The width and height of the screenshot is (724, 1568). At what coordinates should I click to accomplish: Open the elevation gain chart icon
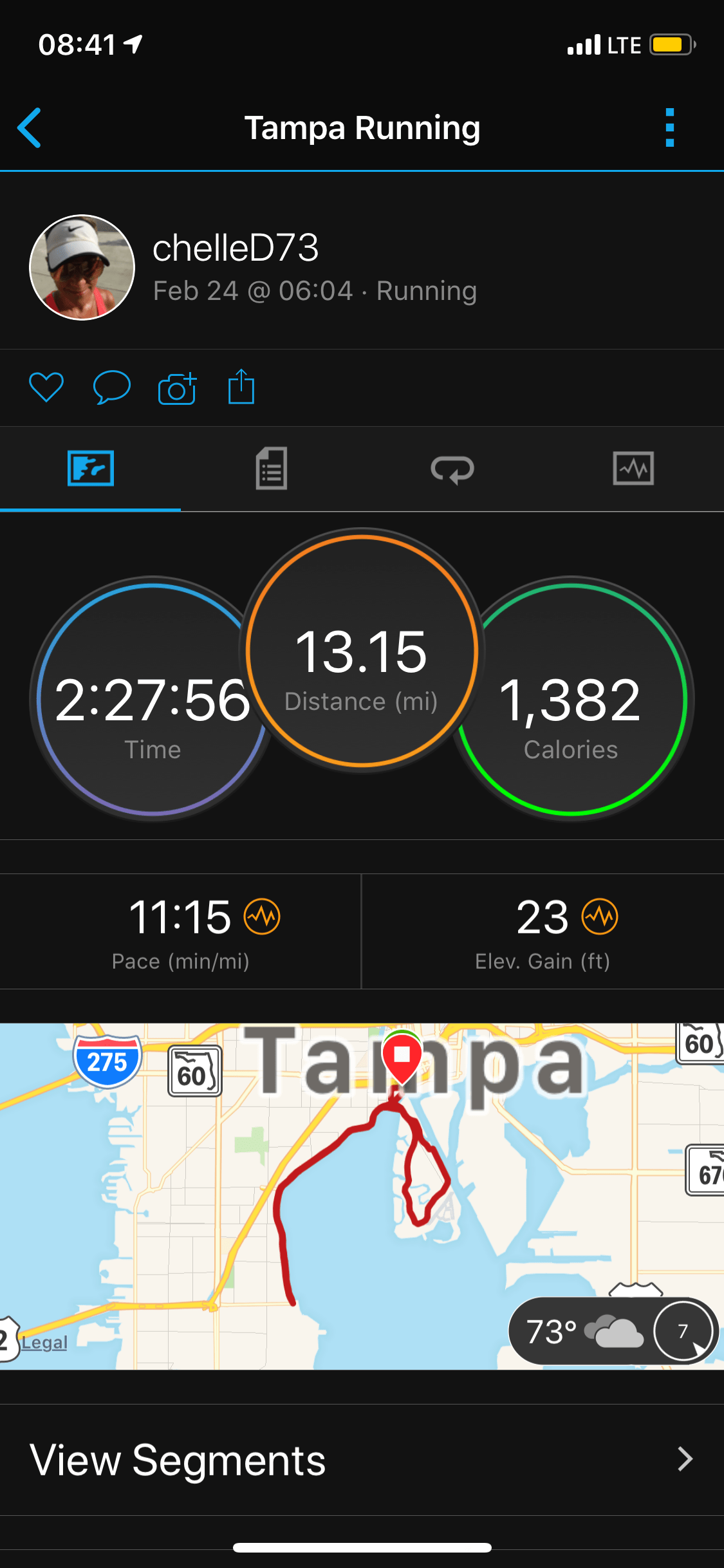600,917
